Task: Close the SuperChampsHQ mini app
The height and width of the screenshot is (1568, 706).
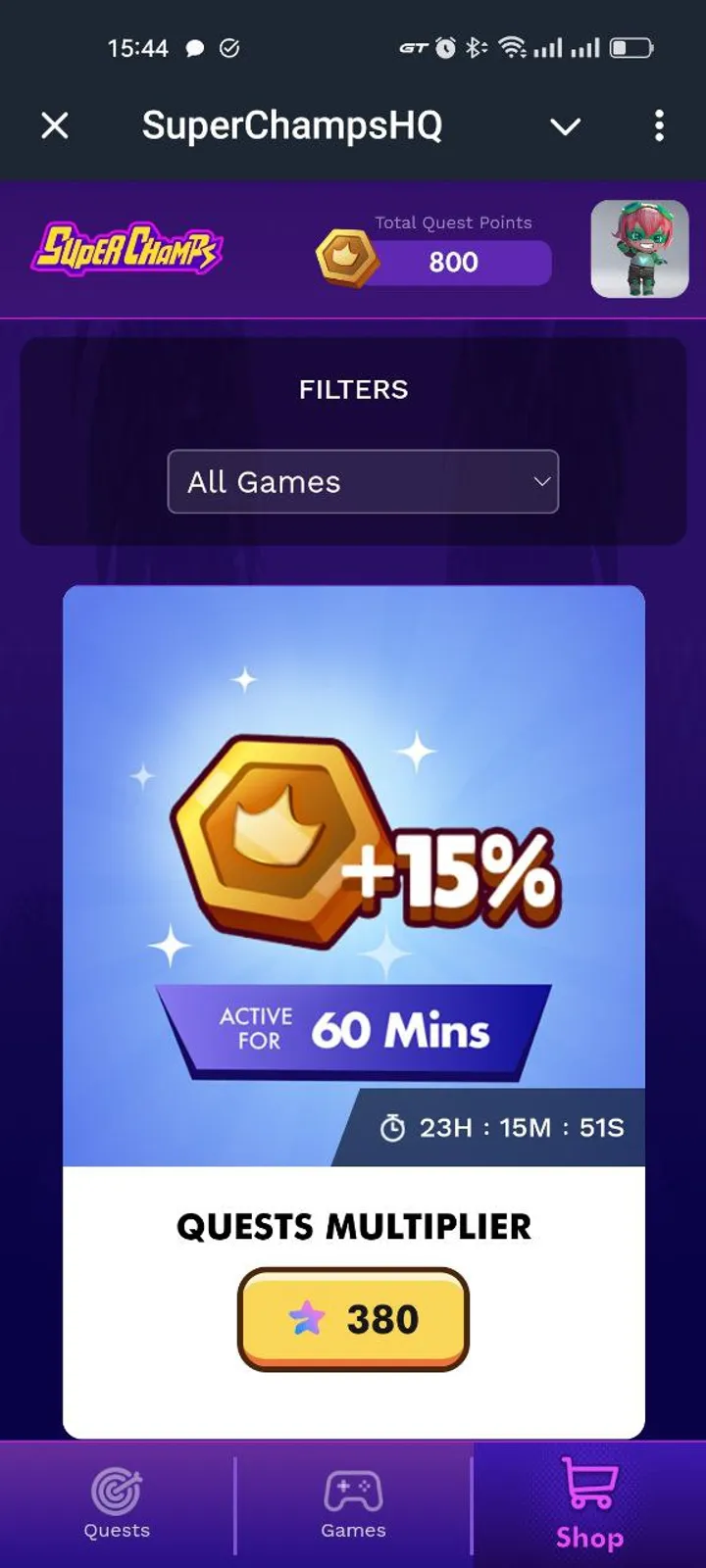Action: (x=55, y=125)
